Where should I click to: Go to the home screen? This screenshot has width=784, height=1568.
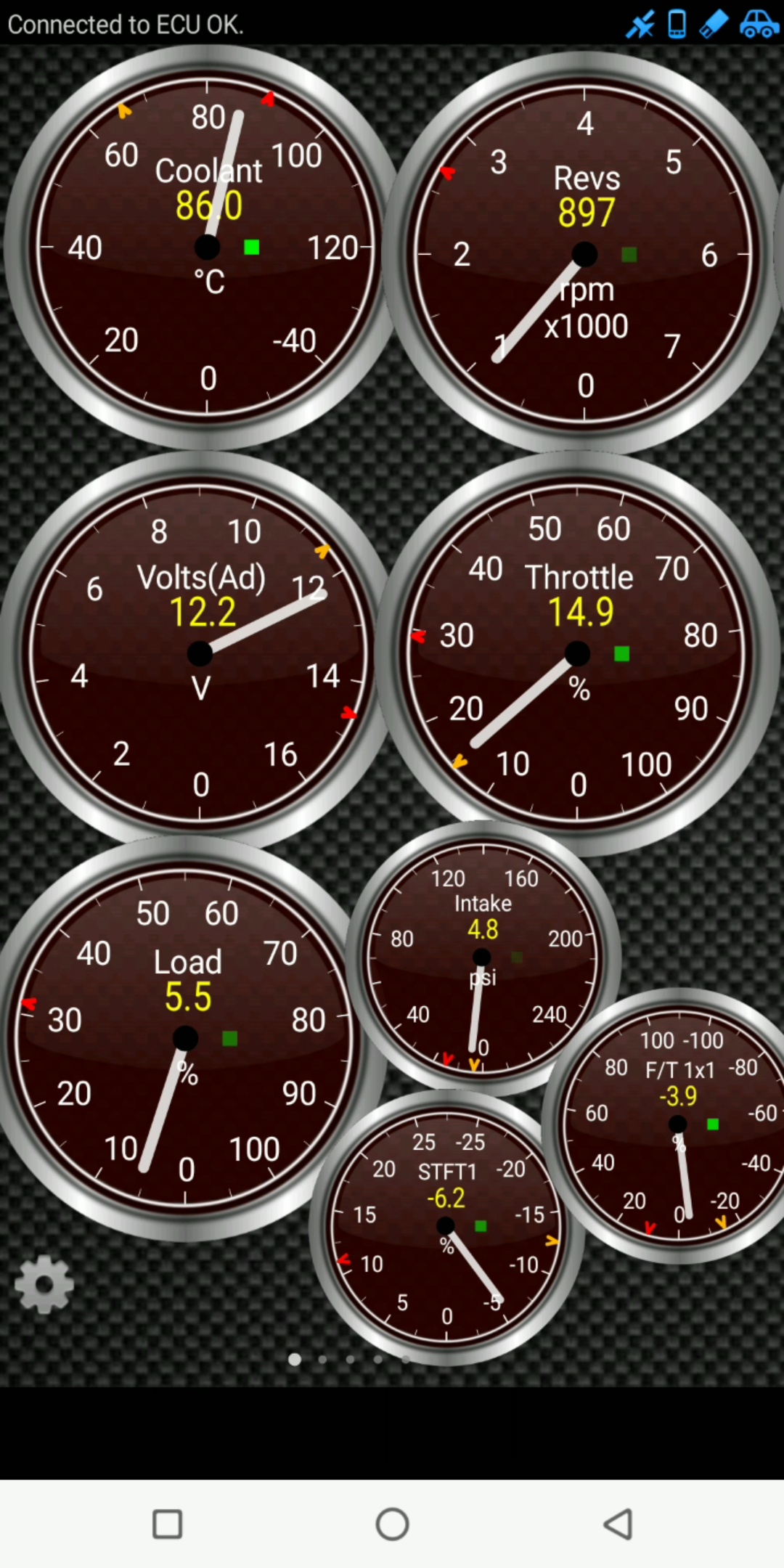pos(392,1523)
